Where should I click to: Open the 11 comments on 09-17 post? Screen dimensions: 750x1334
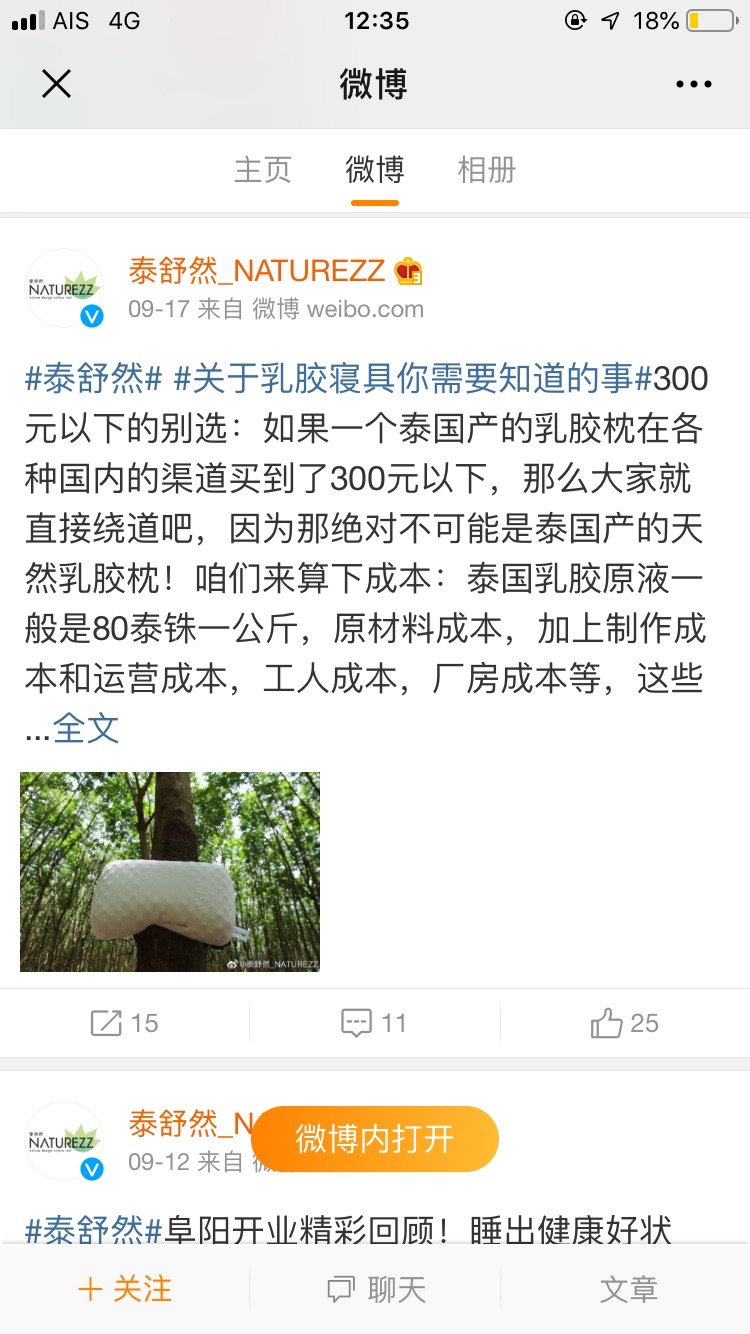pyautogui.click(x=375, y=1023)
